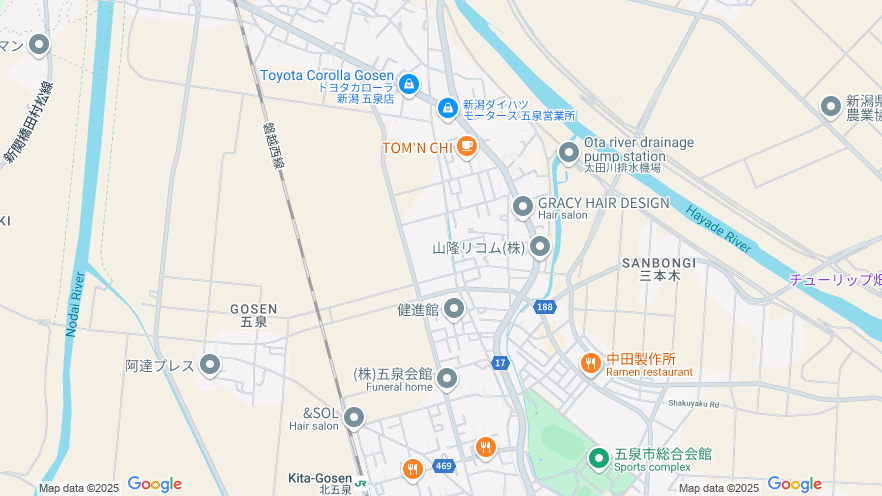Select the Kita-Gosen station icon
882x496 pixels.
360,483
